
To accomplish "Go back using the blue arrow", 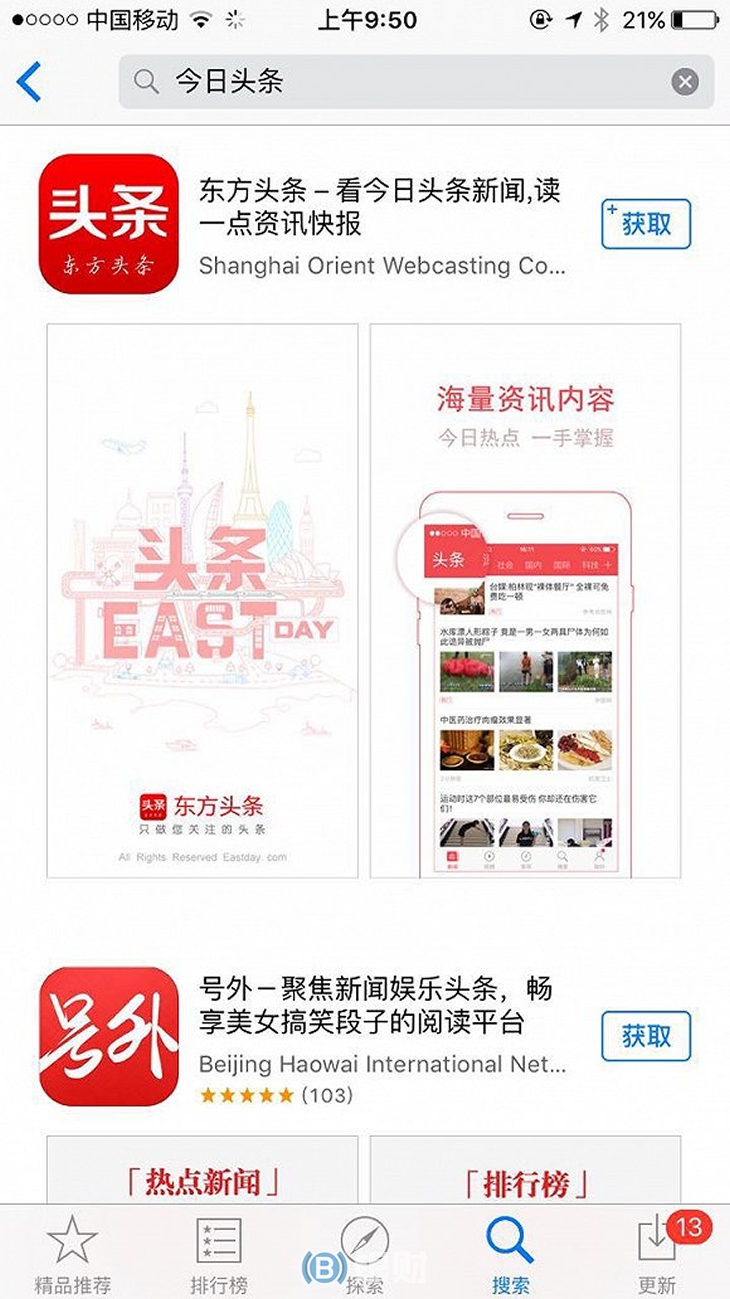I will click(30, 82).
